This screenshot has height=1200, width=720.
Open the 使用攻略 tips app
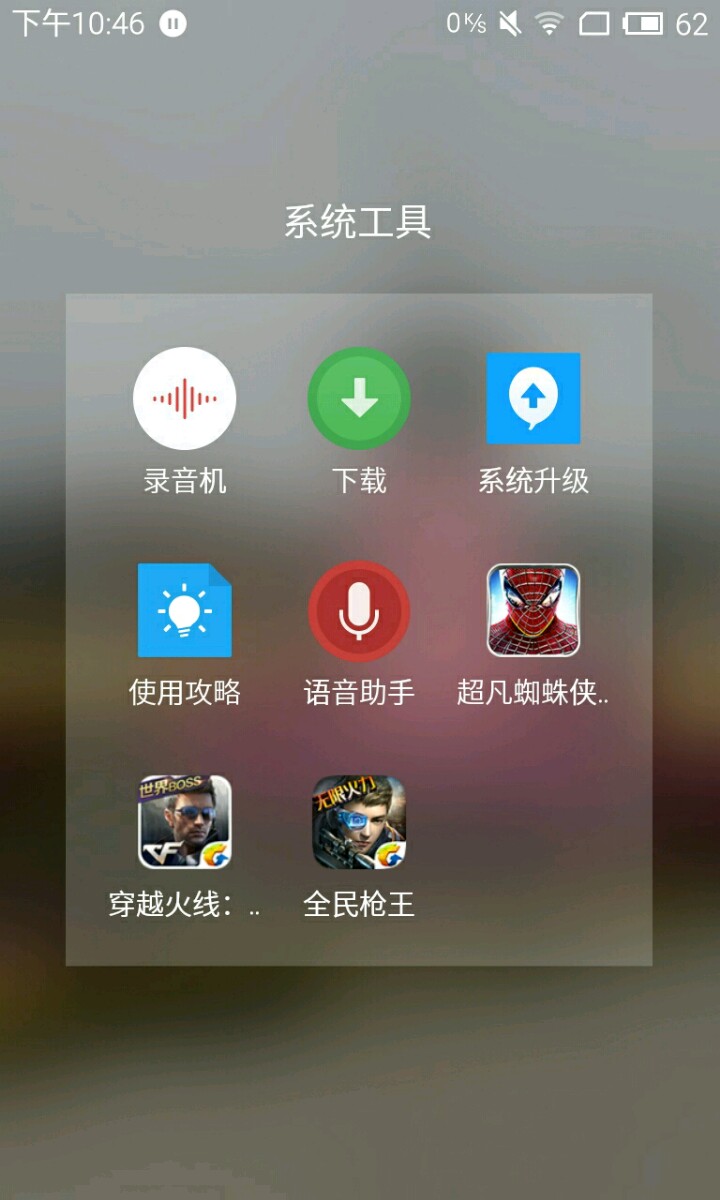pyautogui.click(x=185, y=611)
